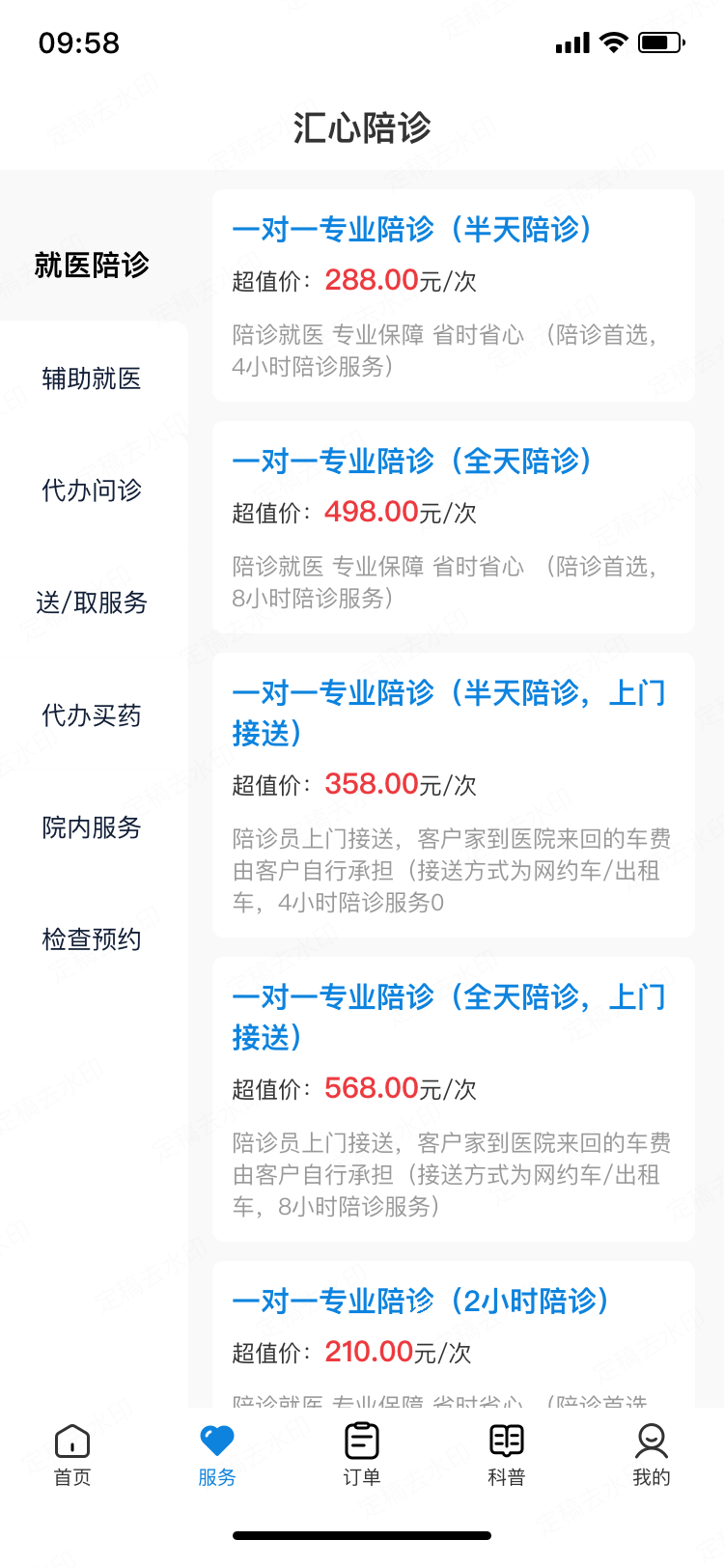The width and height of the screenshot is (724, 1568).
Task: Select the 检查预约 category
Action: 92,939
